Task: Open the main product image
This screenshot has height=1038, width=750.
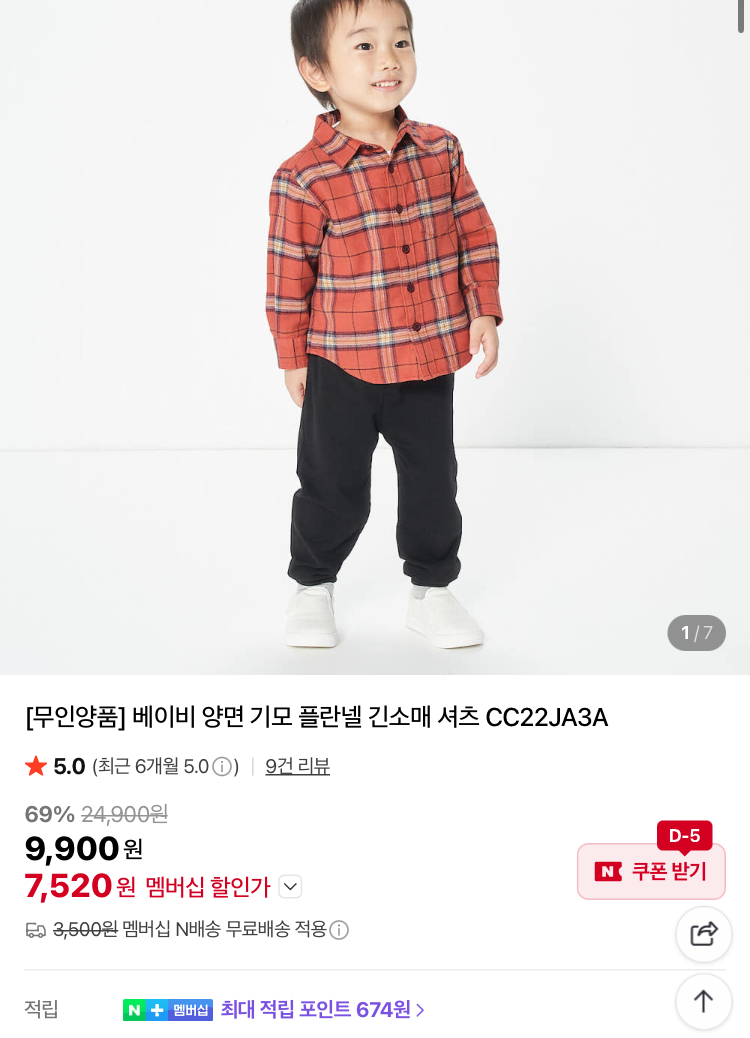Action: coord(375,337)
